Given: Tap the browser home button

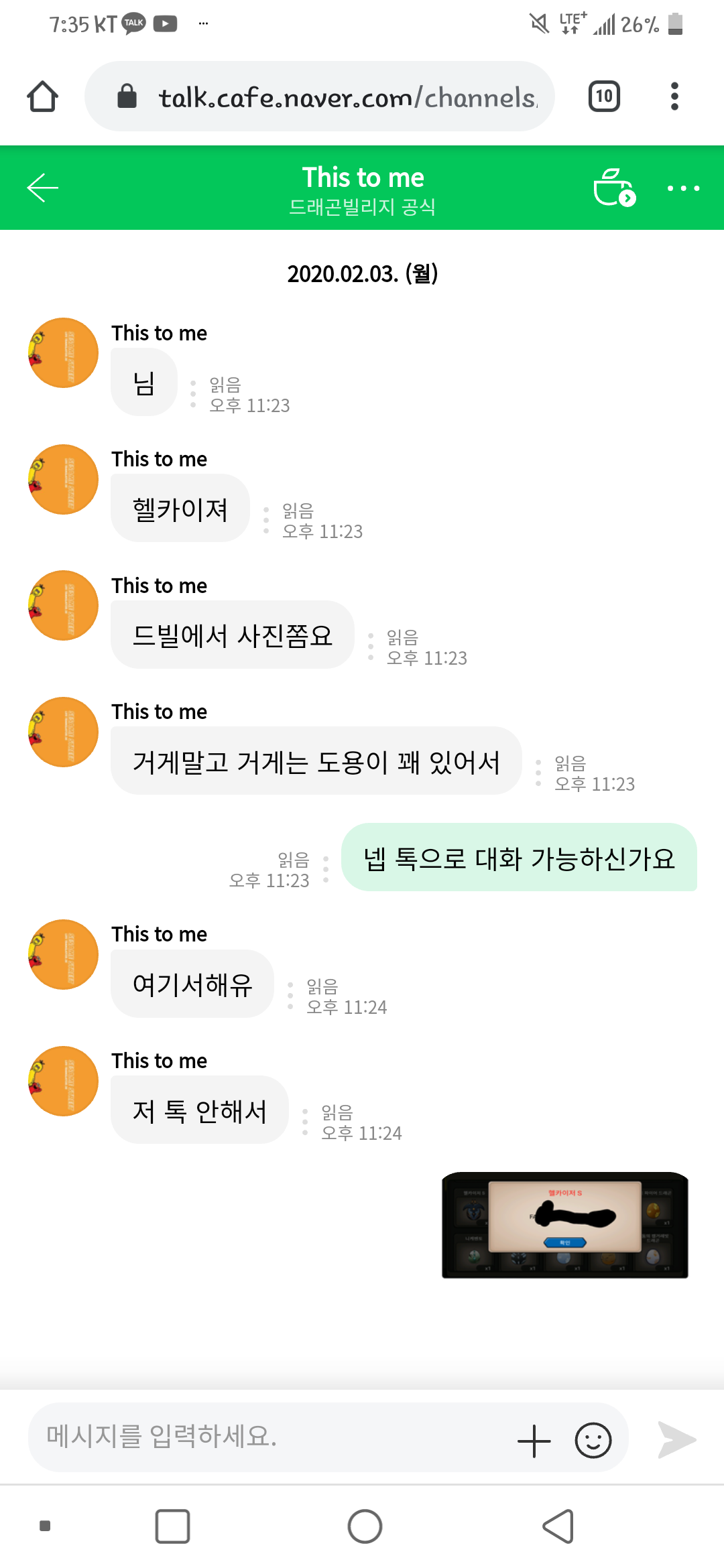Looking at the screenshot, I should [43, 96].
